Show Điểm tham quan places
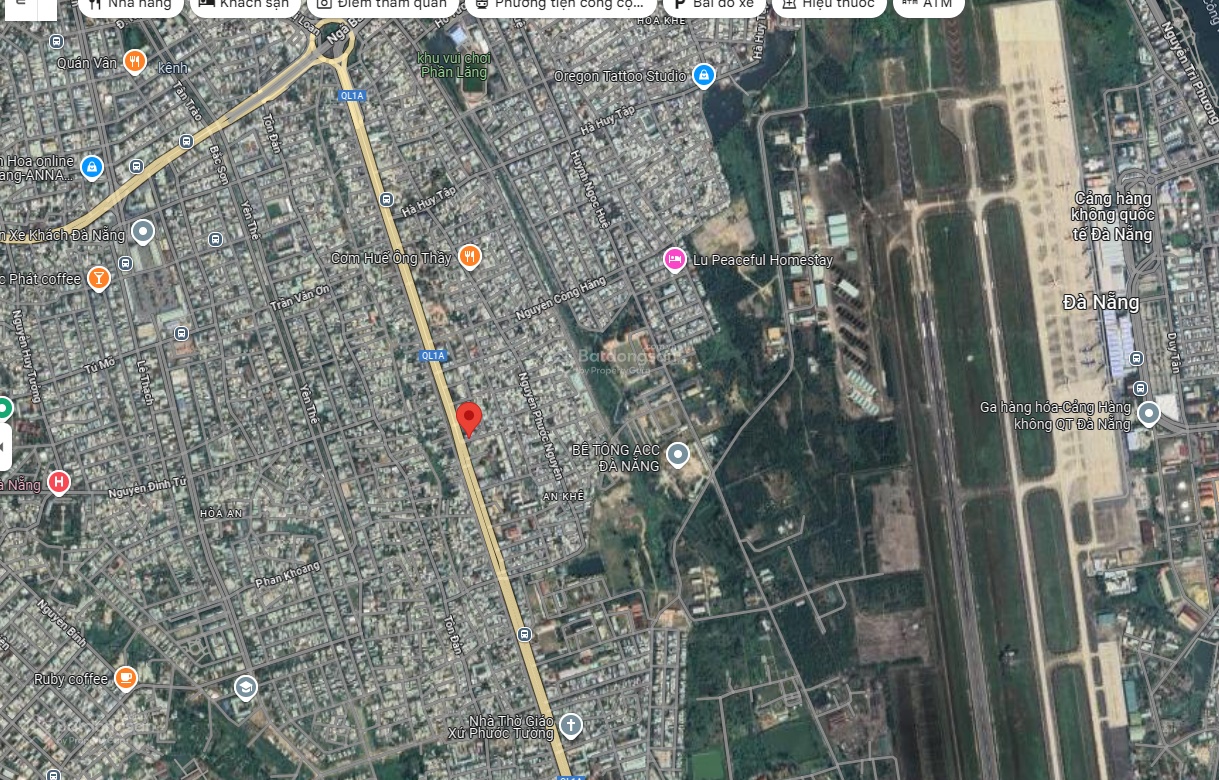 (x=380, y=5)
